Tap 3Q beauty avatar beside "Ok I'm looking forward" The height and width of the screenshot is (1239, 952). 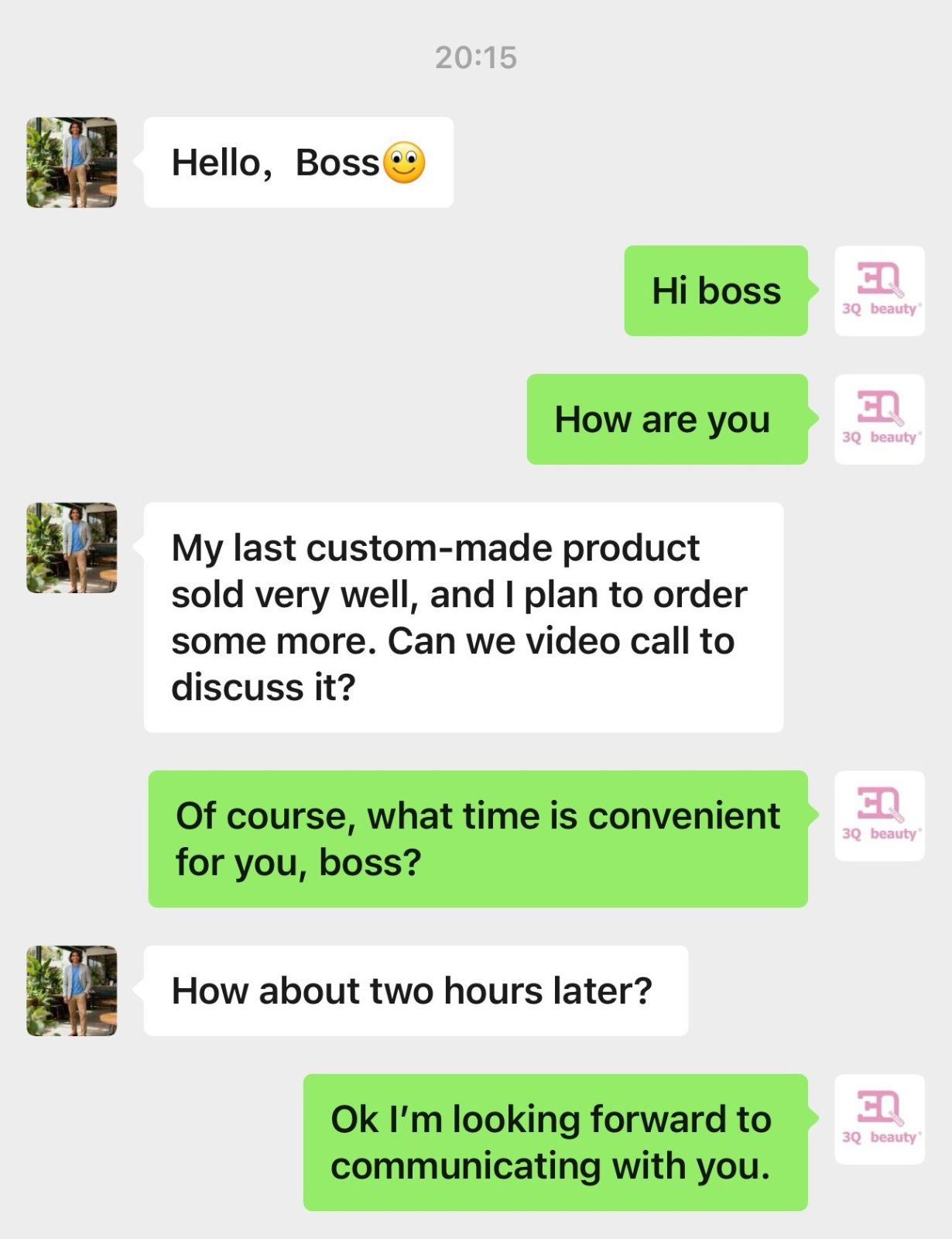click(879, 1120)
